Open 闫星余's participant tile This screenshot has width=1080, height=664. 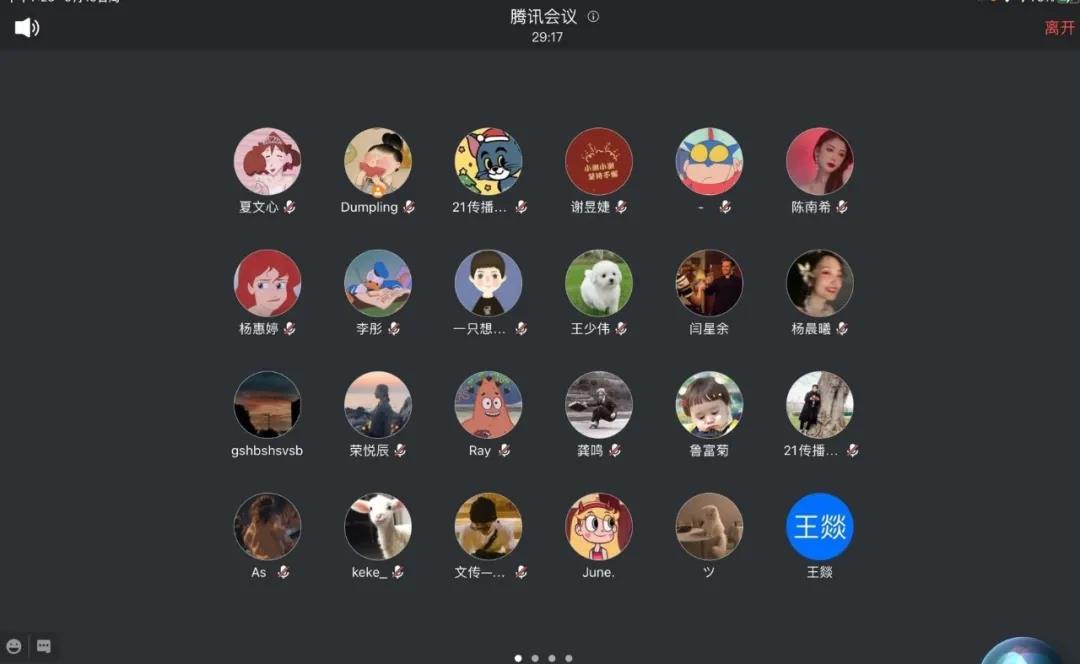[x=709, y=283]
